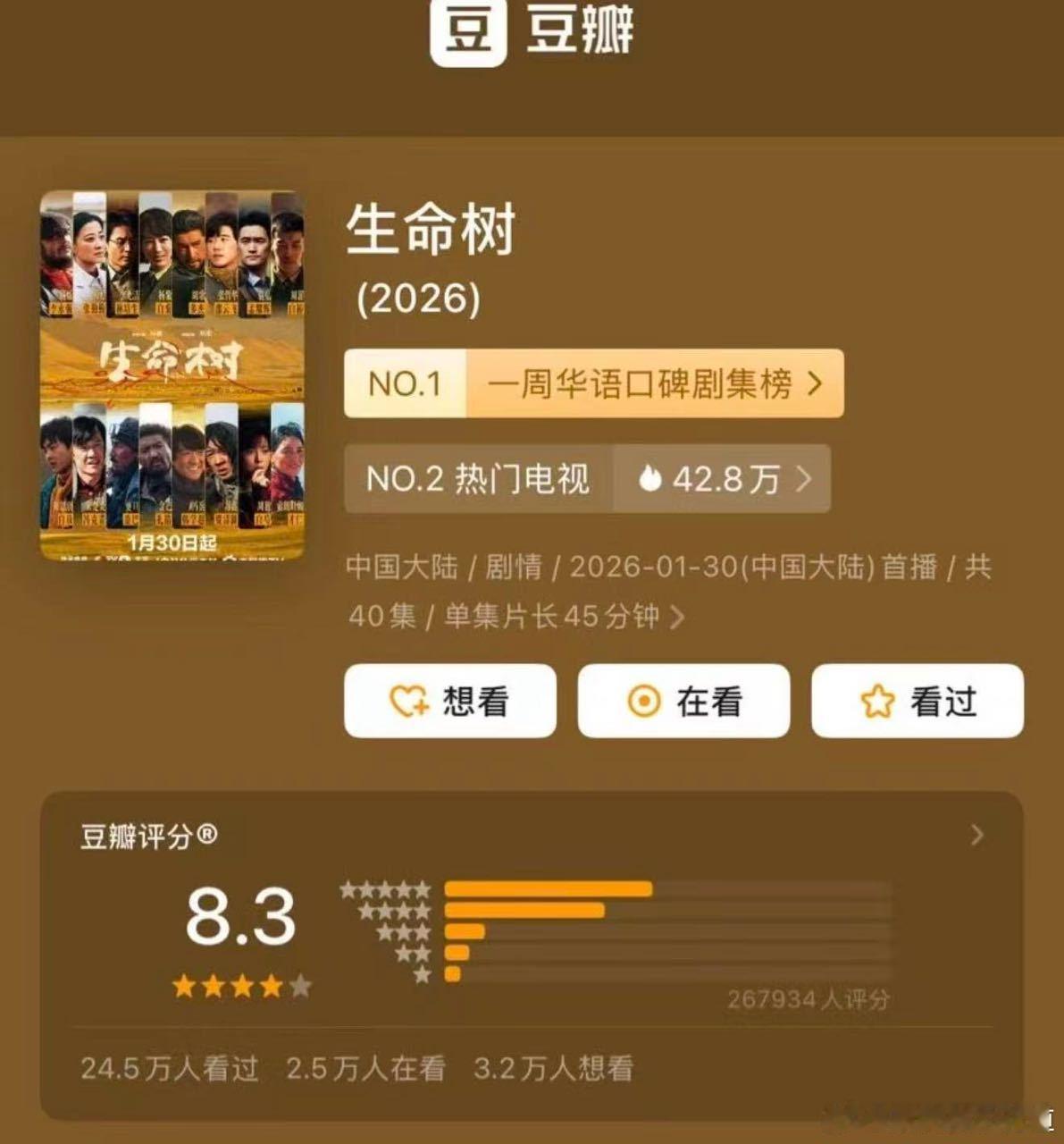Click the 24.5万人看过 link

click(170, 1066)
